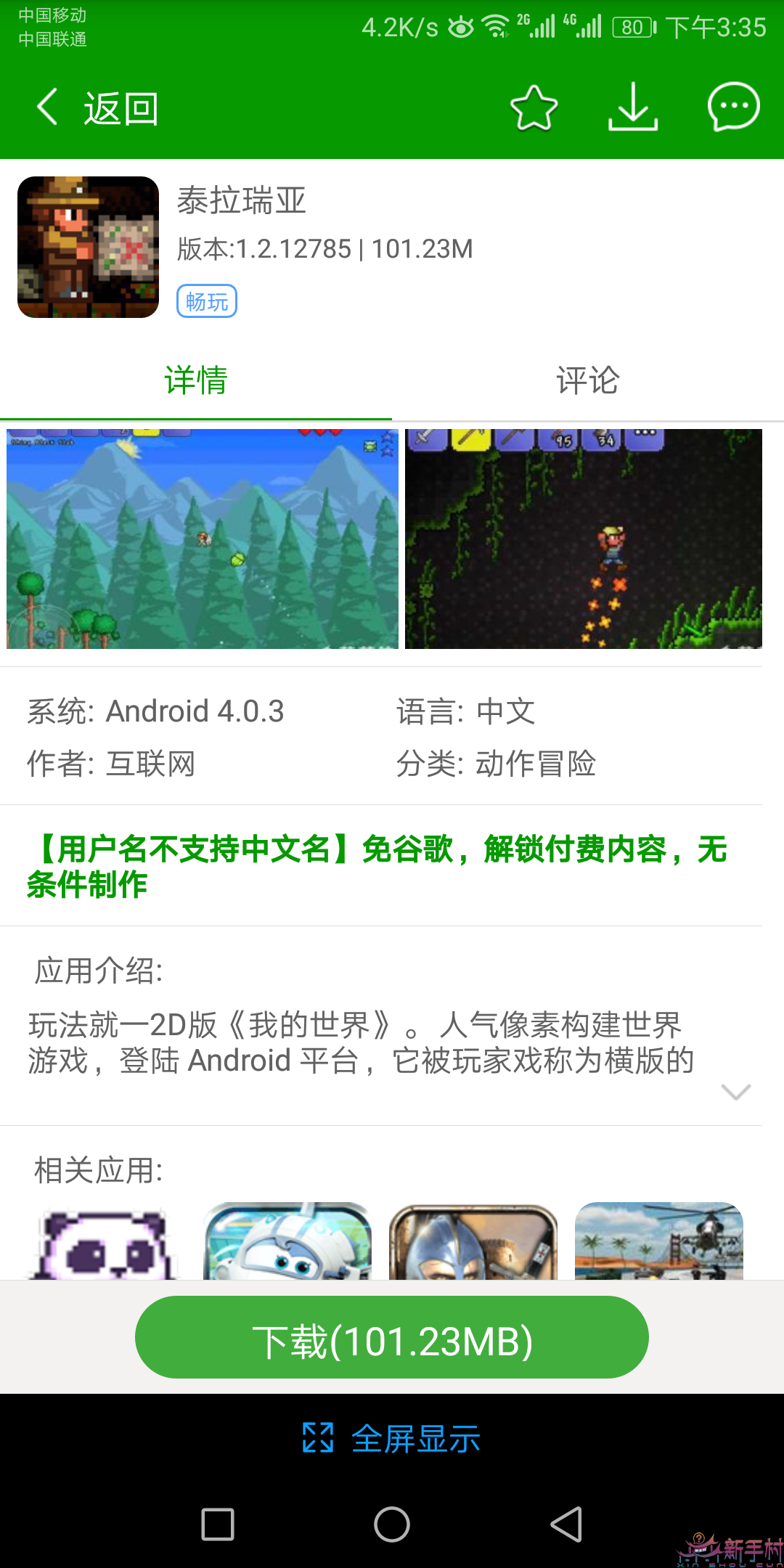The image size is (784, 1568).
Task: Favorite this app with the star icon
Action: (534, 108)
